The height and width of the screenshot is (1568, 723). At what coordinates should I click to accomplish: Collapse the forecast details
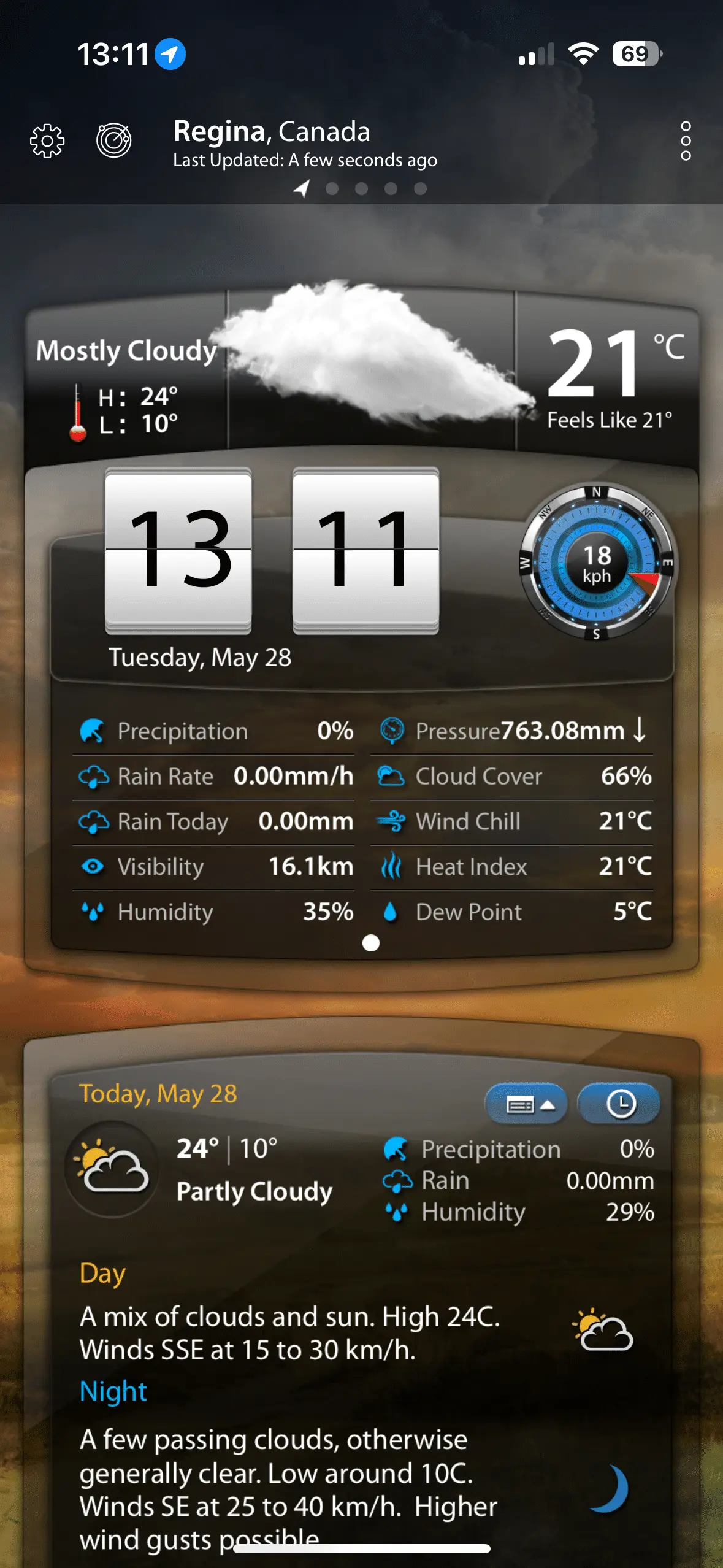coord(527,1105)
